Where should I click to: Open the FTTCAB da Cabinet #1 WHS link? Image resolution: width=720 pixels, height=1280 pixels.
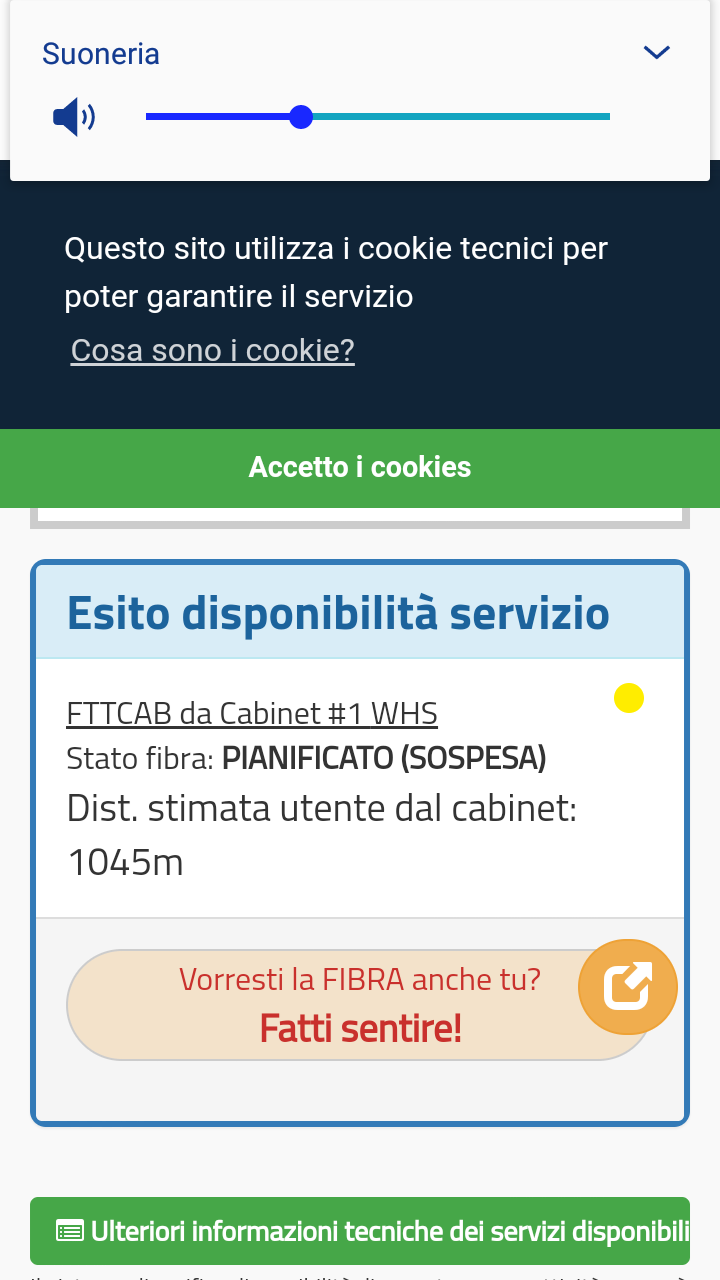point(252,713)
